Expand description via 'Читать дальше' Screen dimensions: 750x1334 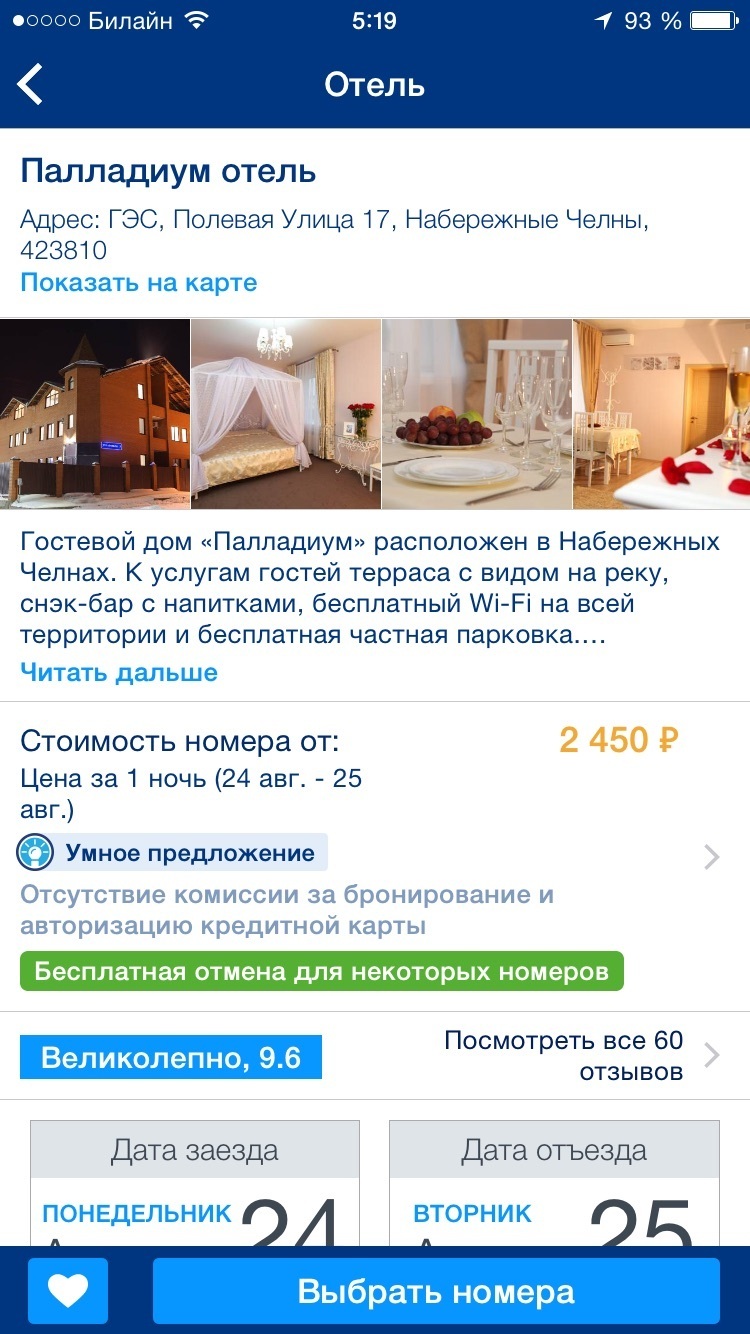tap(119, 672)
